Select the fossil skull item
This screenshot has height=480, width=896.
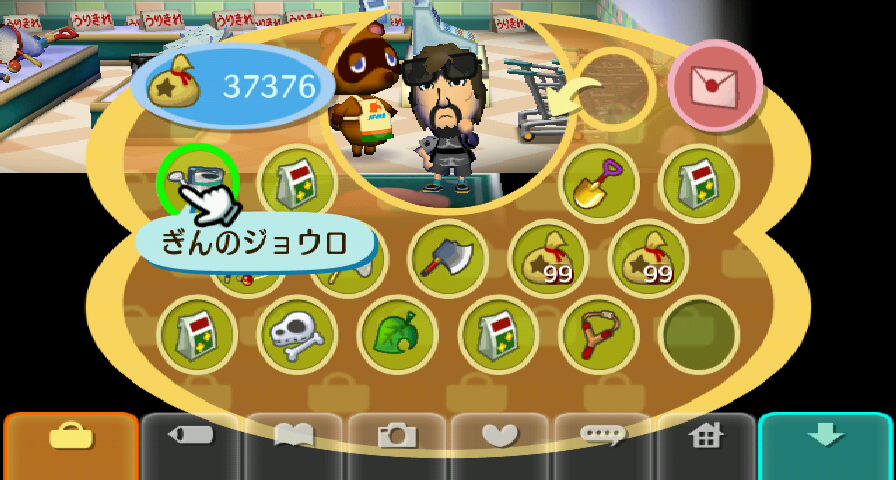tap(297, 335)
